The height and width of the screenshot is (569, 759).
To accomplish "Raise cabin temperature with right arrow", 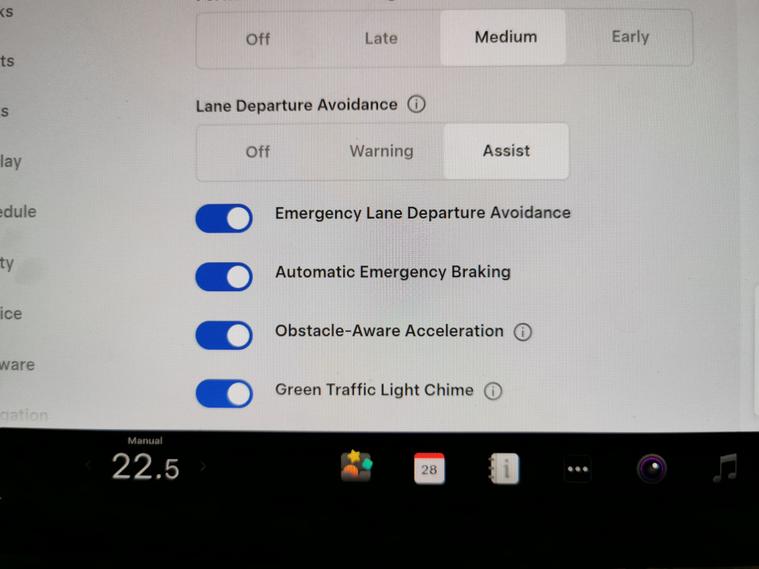I will (204, 466).
